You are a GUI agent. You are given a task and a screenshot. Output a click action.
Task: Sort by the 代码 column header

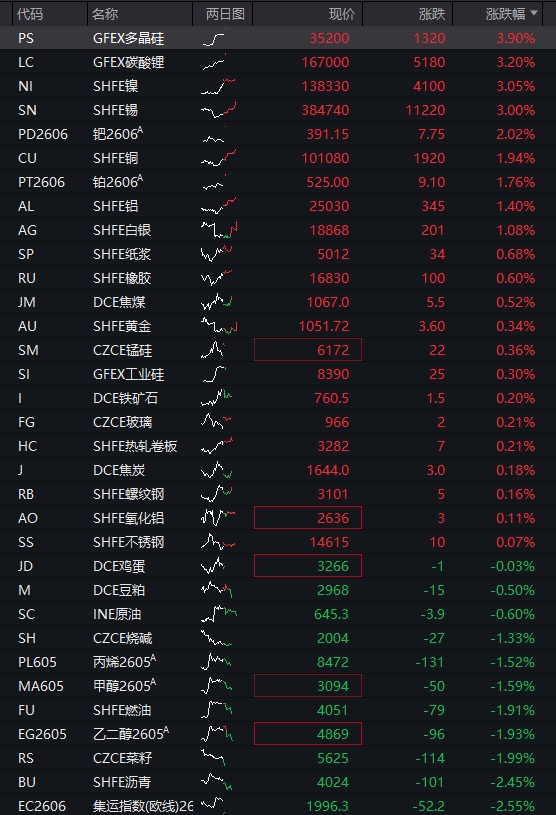click(x=49, y=14)
